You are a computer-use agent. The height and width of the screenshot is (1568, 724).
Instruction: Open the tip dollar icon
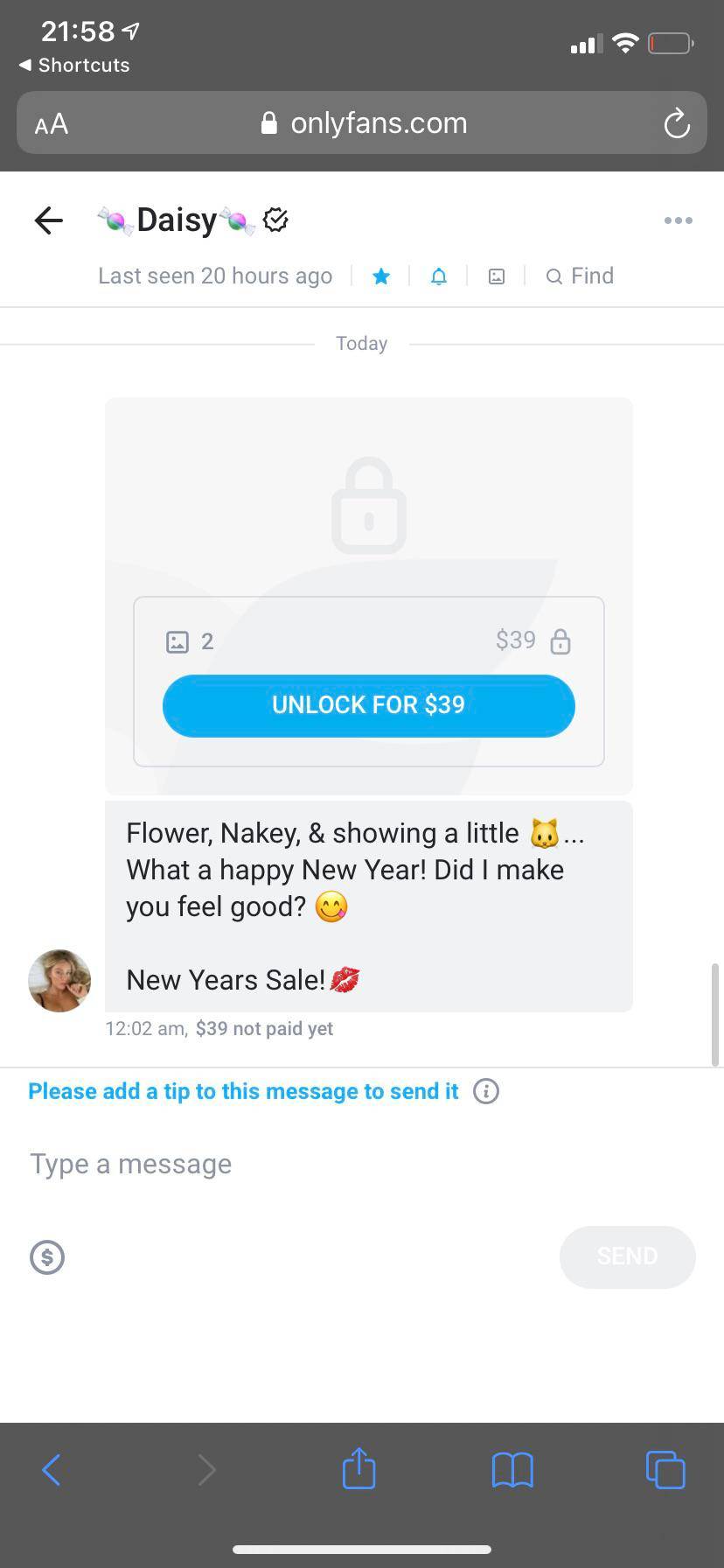click(x=47, y=1257)
